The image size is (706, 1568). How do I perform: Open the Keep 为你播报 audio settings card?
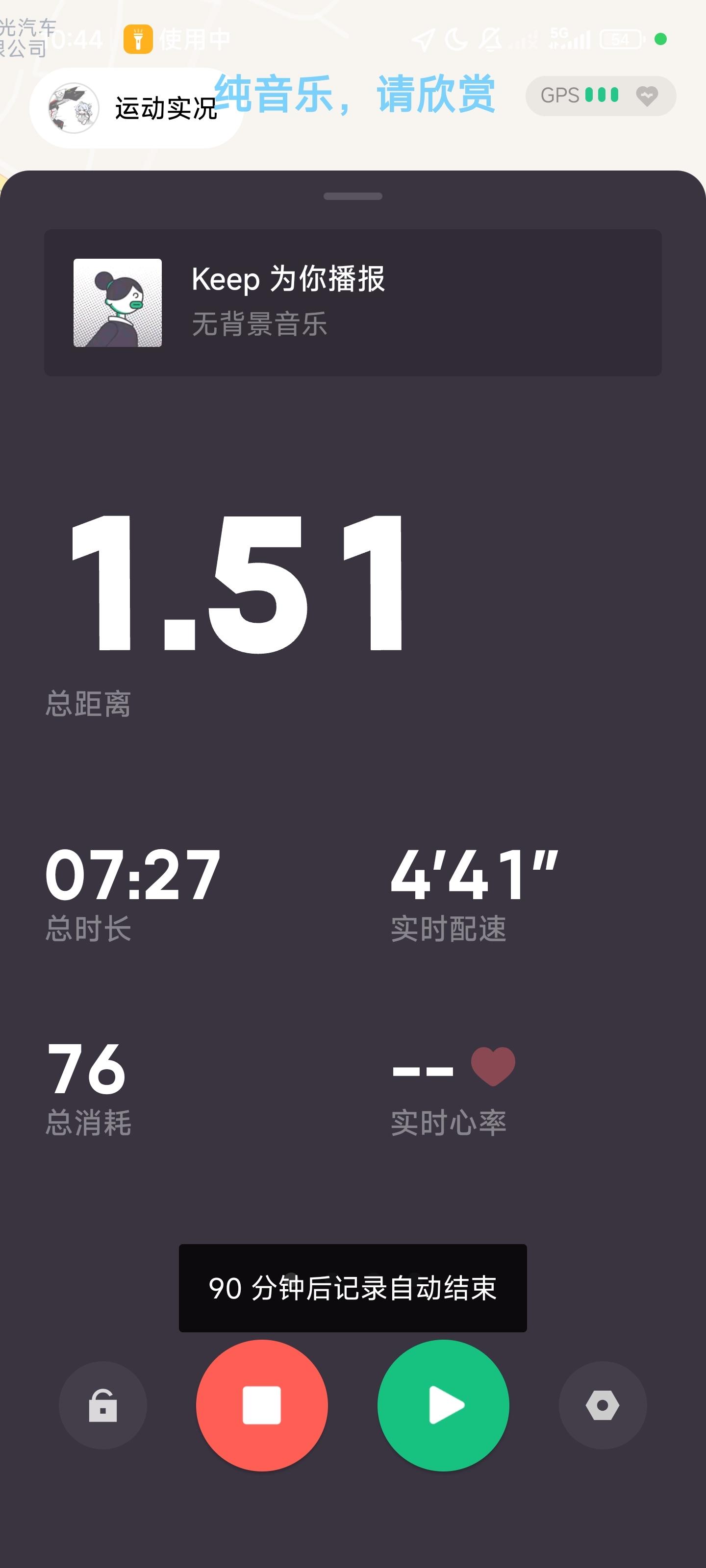[353, 302]
